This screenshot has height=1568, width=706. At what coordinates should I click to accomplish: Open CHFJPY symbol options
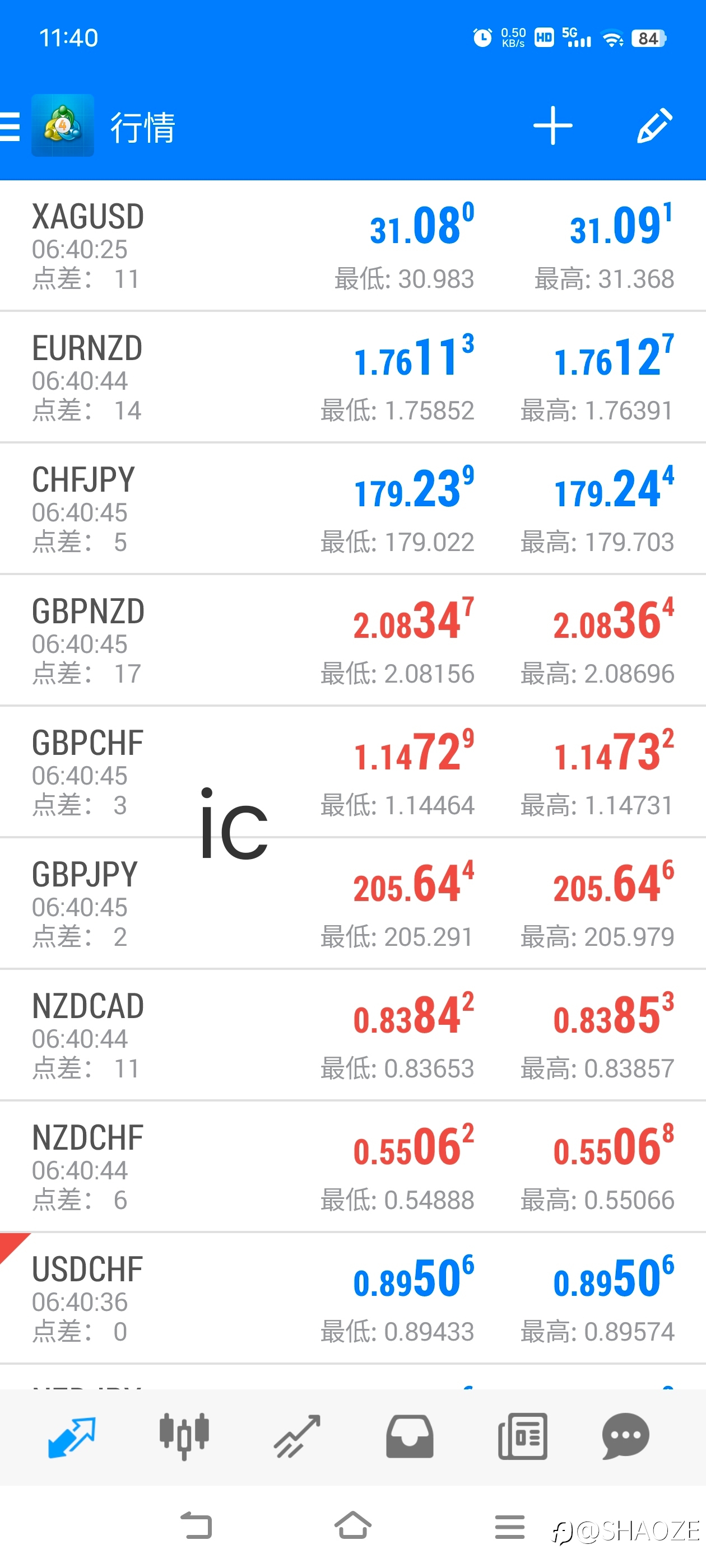click(x=352, y=509)
